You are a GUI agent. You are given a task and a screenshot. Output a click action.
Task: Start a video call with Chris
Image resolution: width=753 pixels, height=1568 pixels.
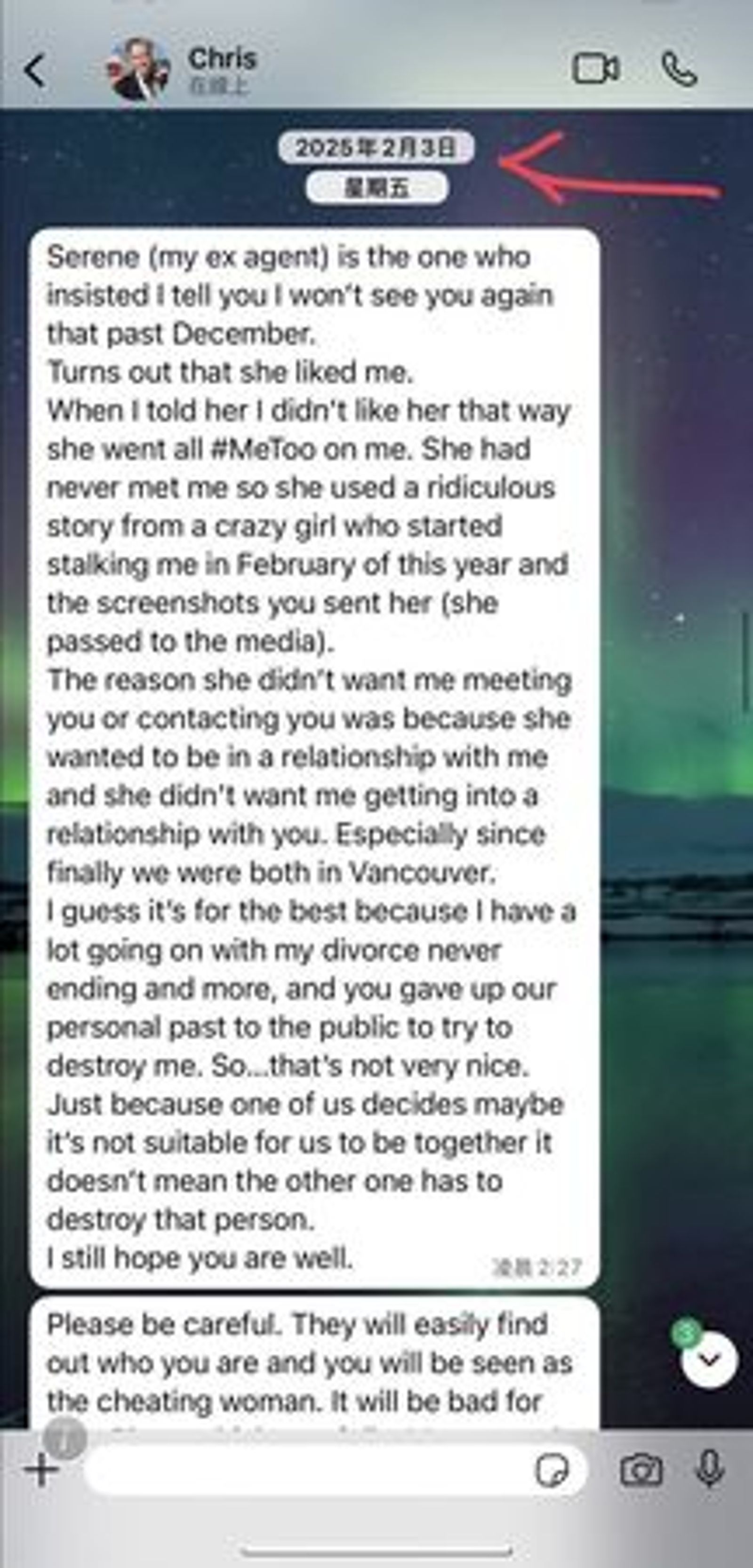[595, 68]
